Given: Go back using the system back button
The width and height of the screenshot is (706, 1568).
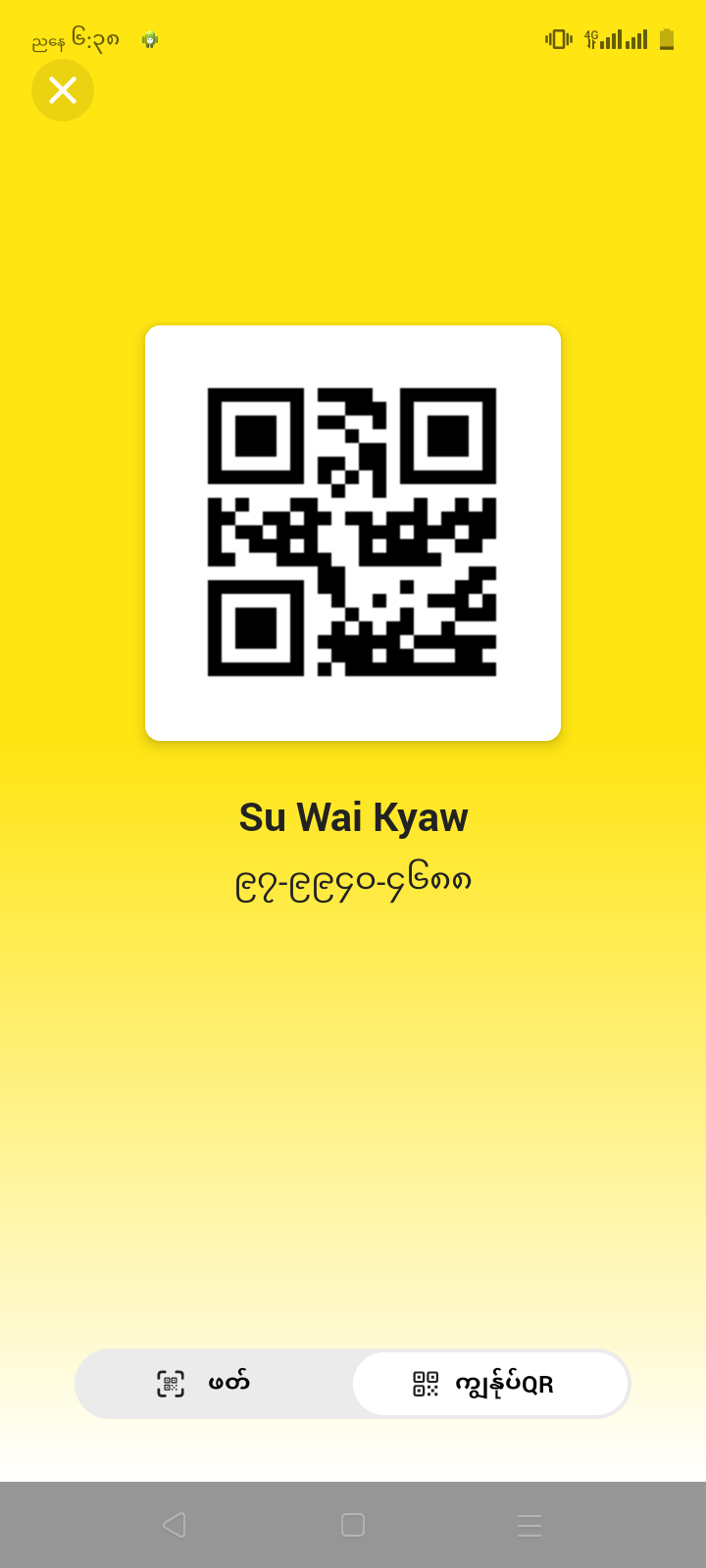Looking at the screenshot, I should (x=175, y=1525).
